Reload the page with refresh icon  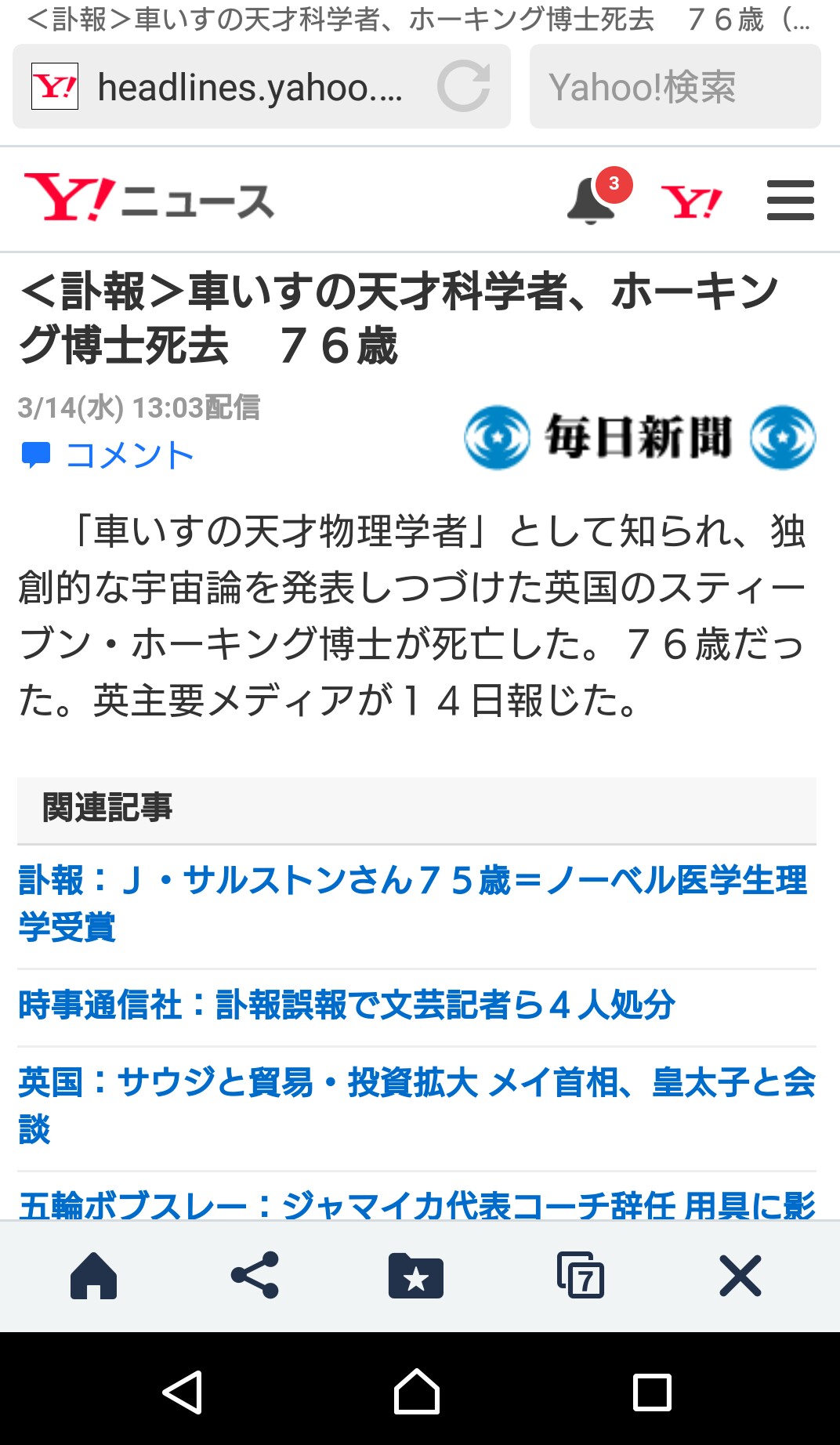coord(464,86)
